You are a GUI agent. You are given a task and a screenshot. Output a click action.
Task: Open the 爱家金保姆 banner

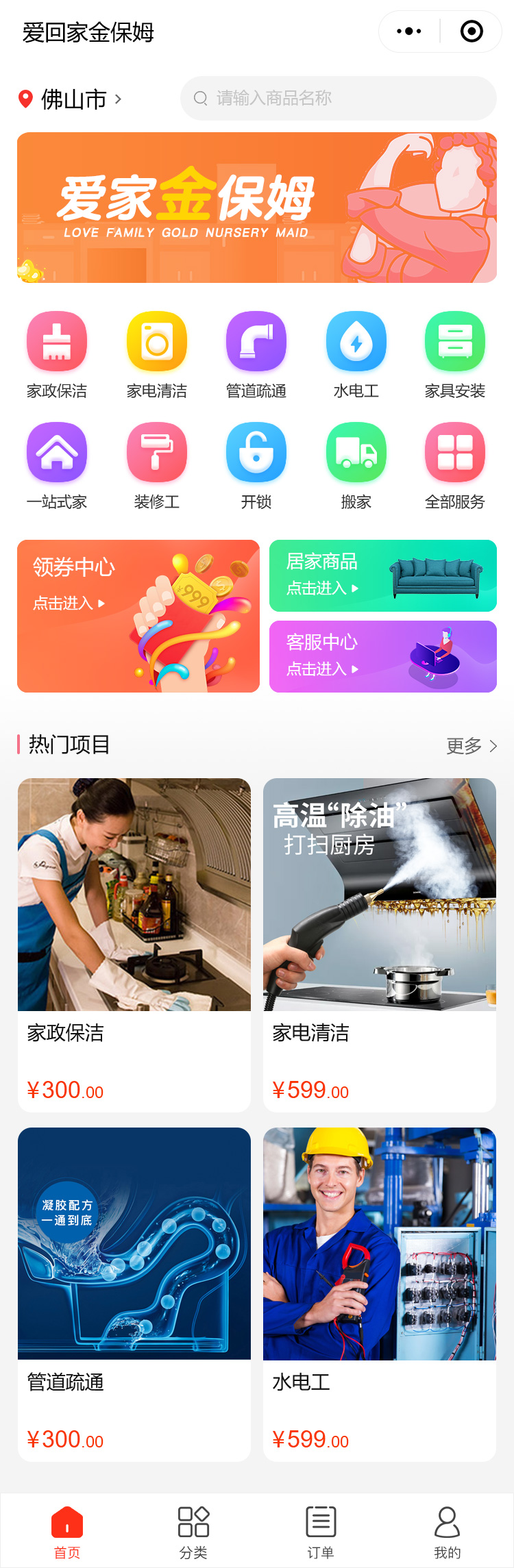(257, 208)
